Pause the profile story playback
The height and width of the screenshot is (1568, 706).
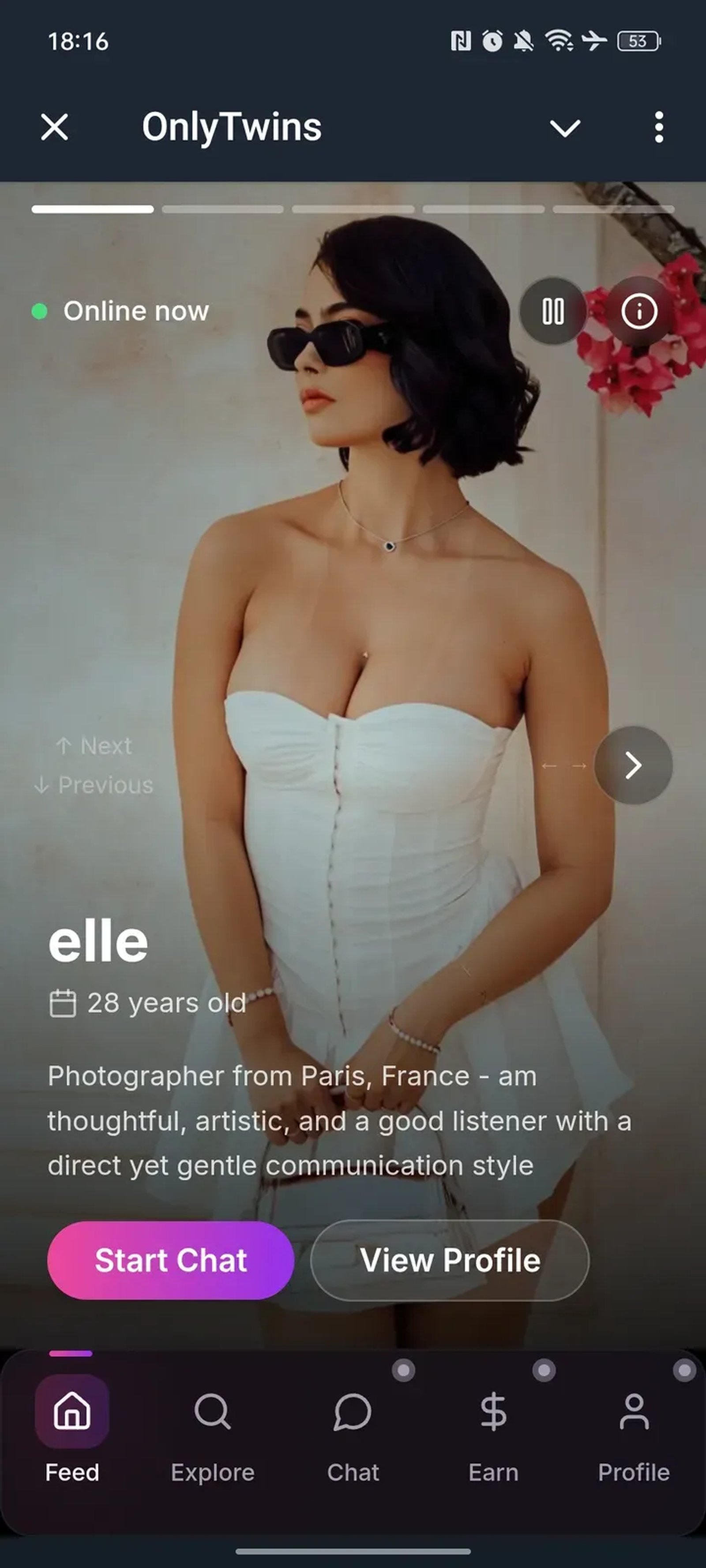pos(552,312)
